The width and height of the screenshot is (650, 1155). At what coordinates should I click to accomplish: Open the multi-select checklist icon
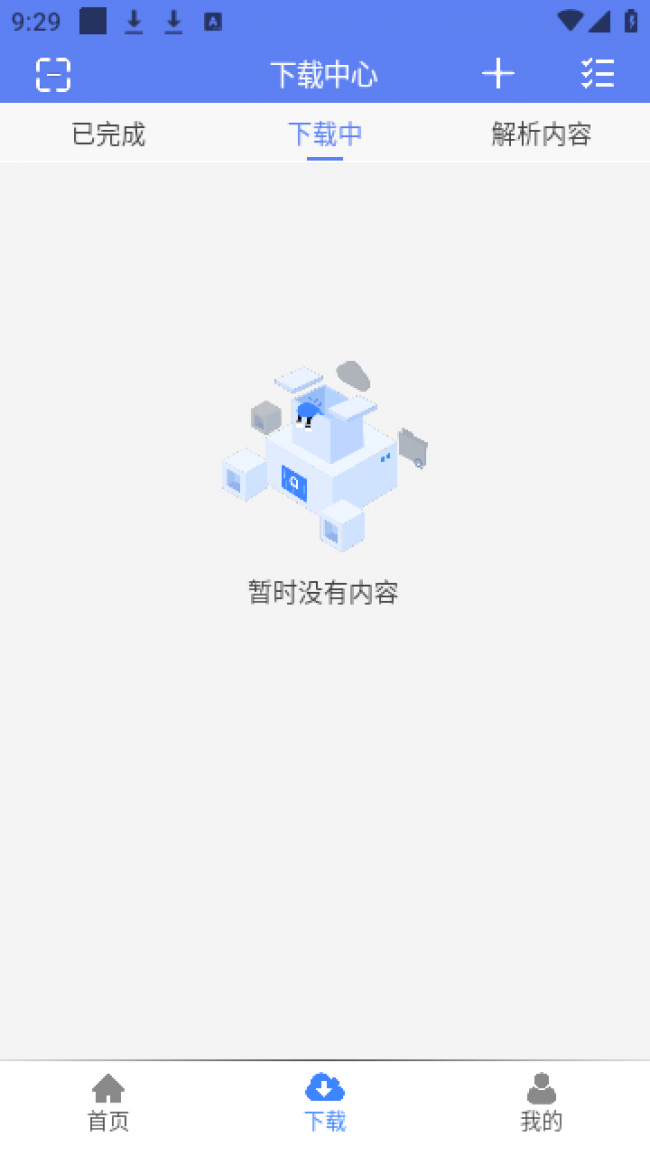598,74
